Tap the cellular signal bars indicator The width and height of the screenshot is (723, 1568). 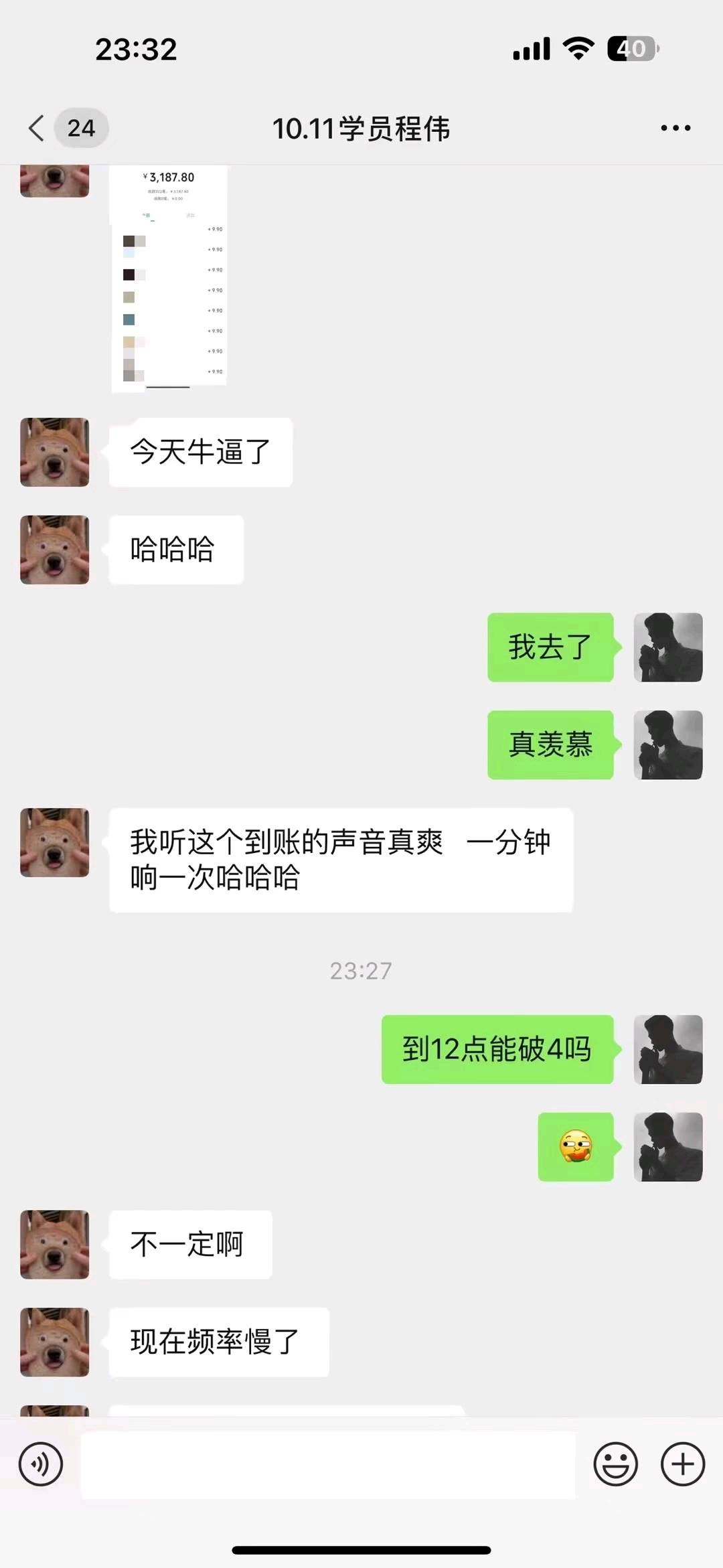pyautogui.click(x=531, y=48)
